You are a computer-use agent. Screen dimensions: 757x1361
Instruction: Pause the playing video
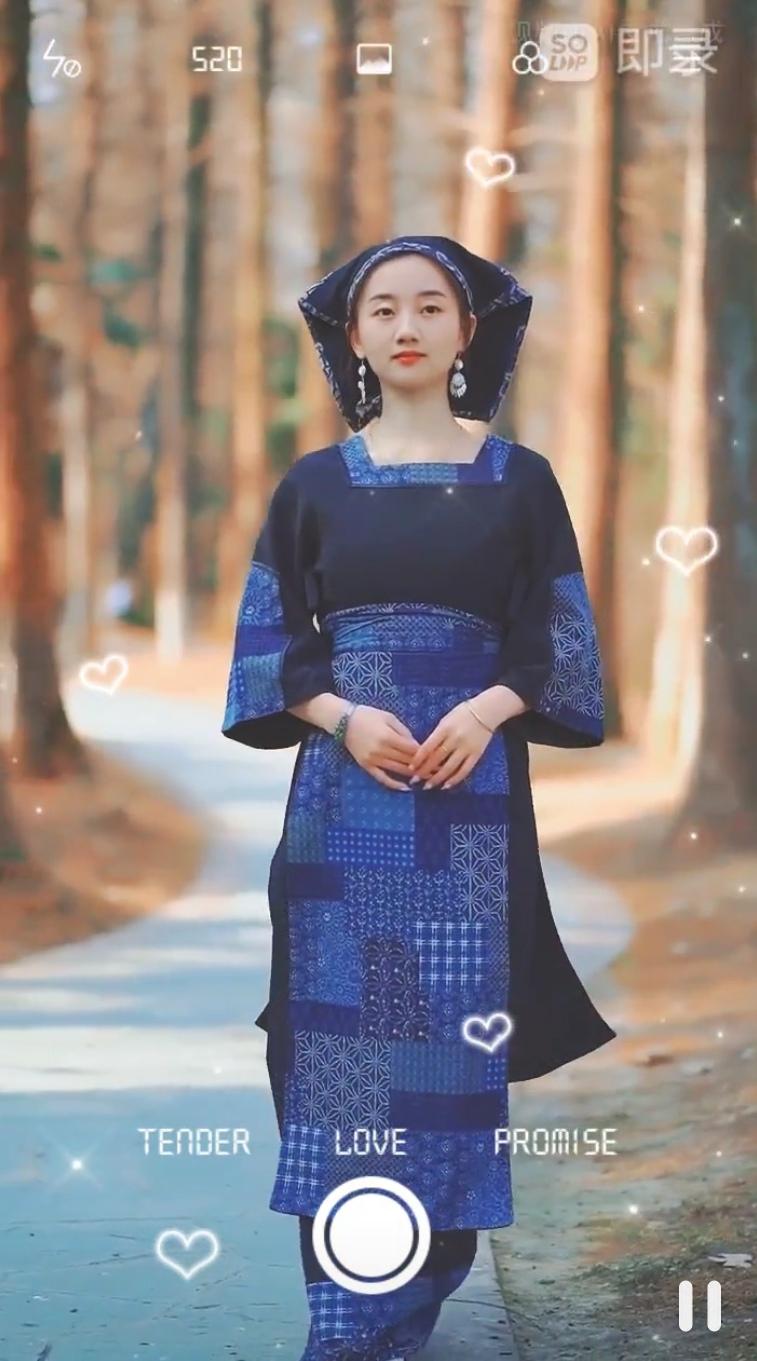tap(700, 1306)
